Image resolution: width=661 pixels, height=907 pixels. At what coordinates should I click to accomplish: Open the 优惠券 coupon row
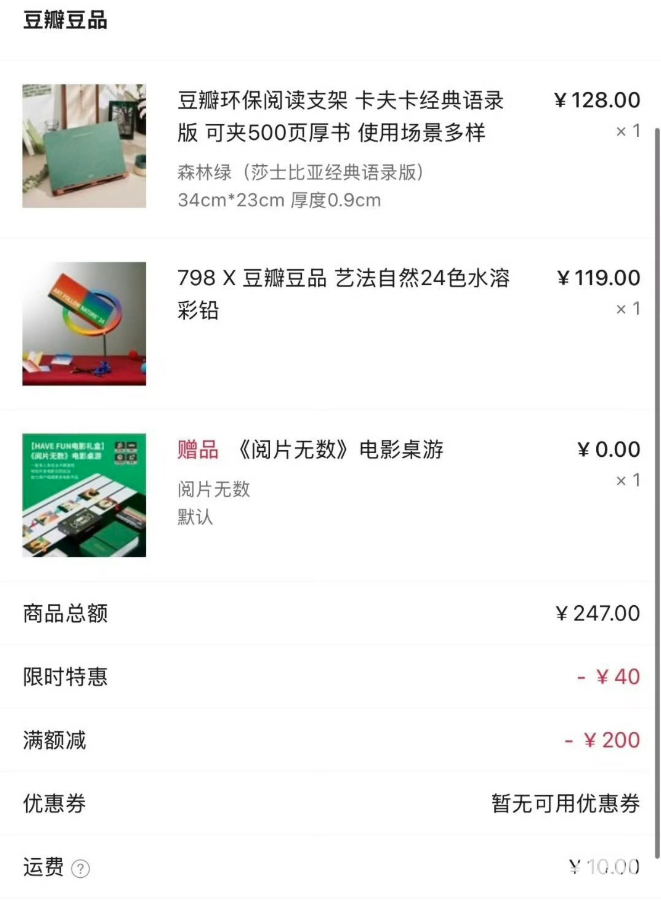[x=330, y=803]
